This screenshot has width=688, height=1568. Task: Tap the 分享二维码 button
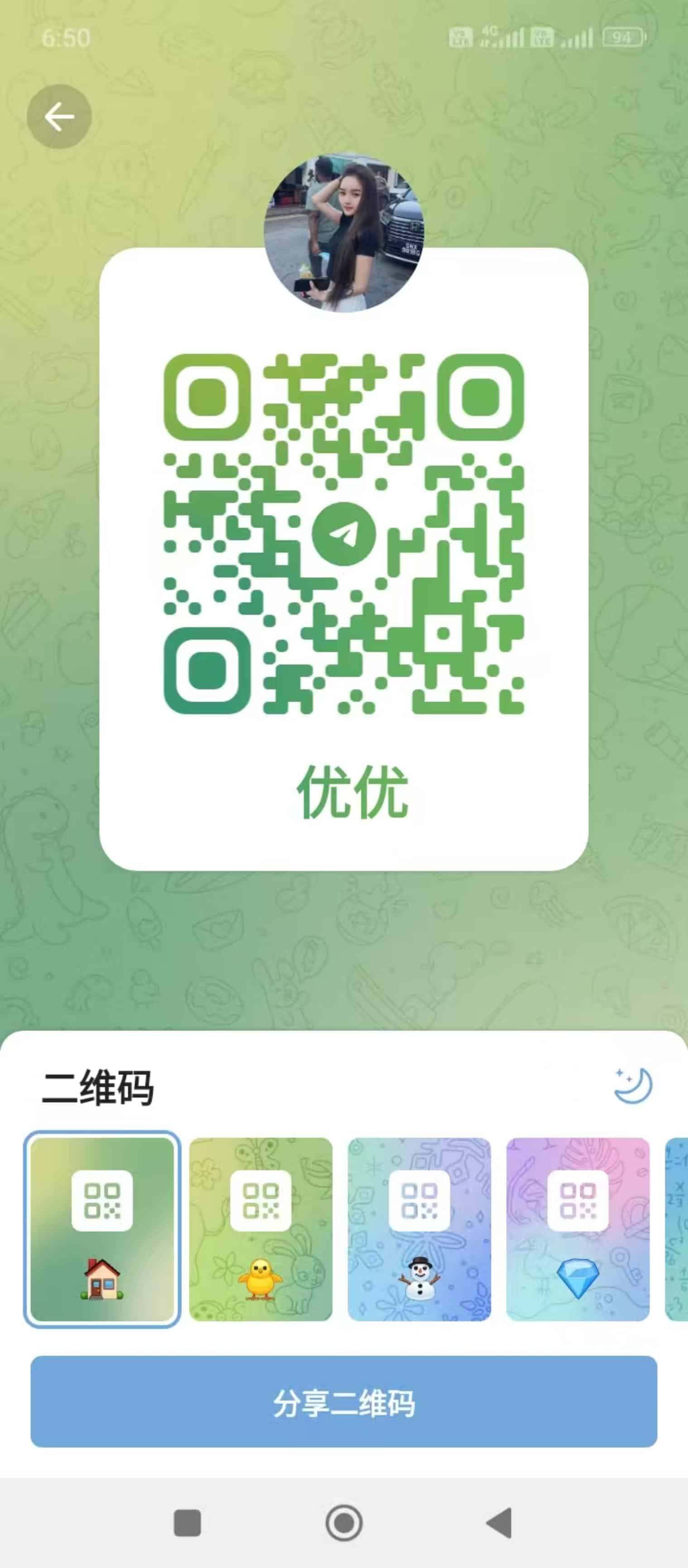[344, 1402]
